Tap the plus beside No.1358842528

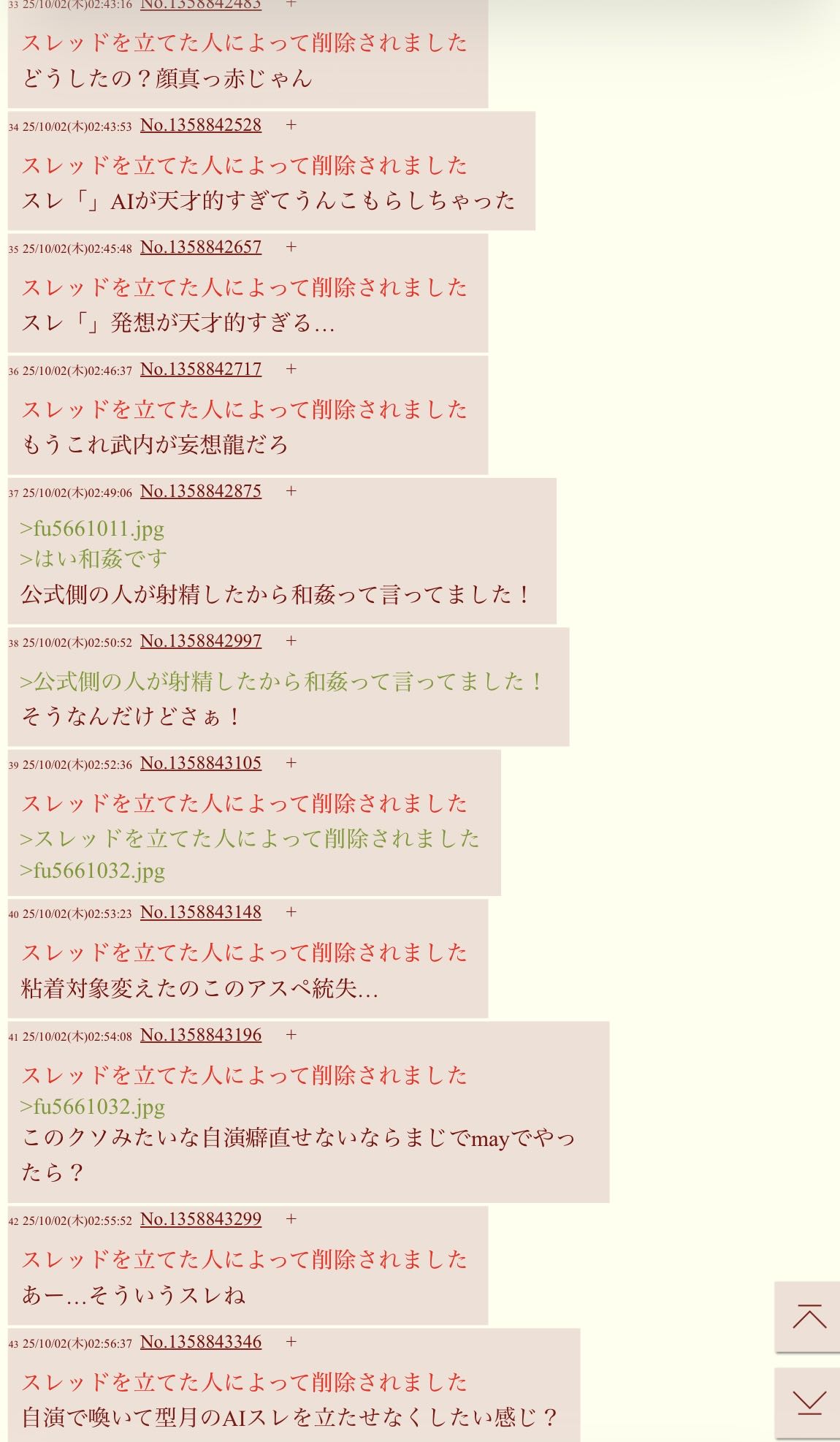[291, 125]
